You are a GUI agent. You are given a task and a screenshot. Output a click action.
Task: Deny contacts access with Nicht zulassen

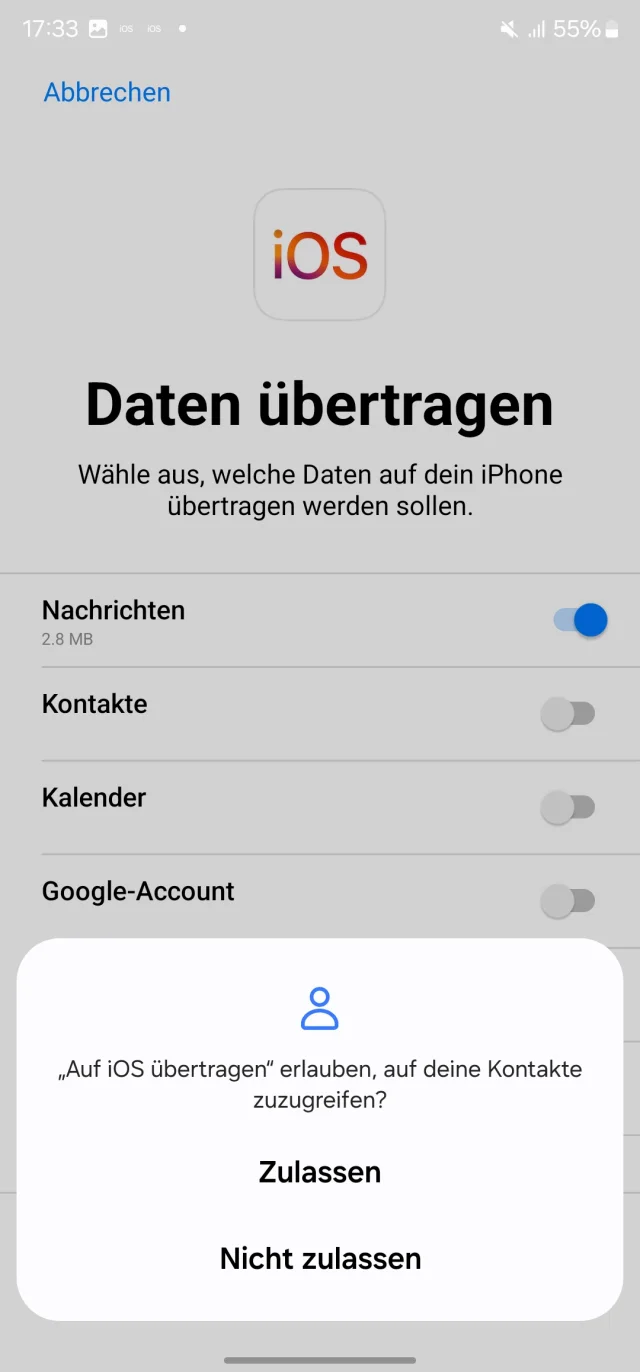[320, 1258]
